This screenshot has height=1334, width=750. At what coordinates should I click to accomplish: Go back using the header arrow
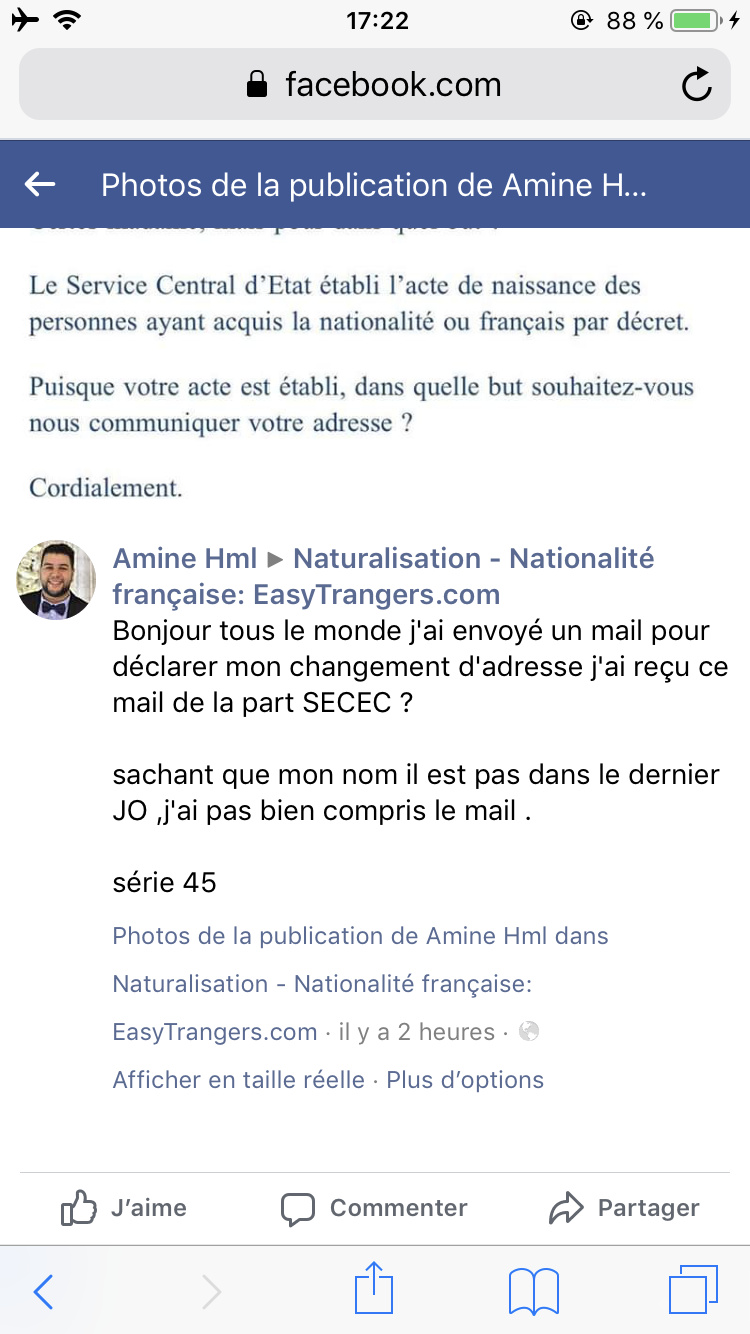tap(40, 185)
